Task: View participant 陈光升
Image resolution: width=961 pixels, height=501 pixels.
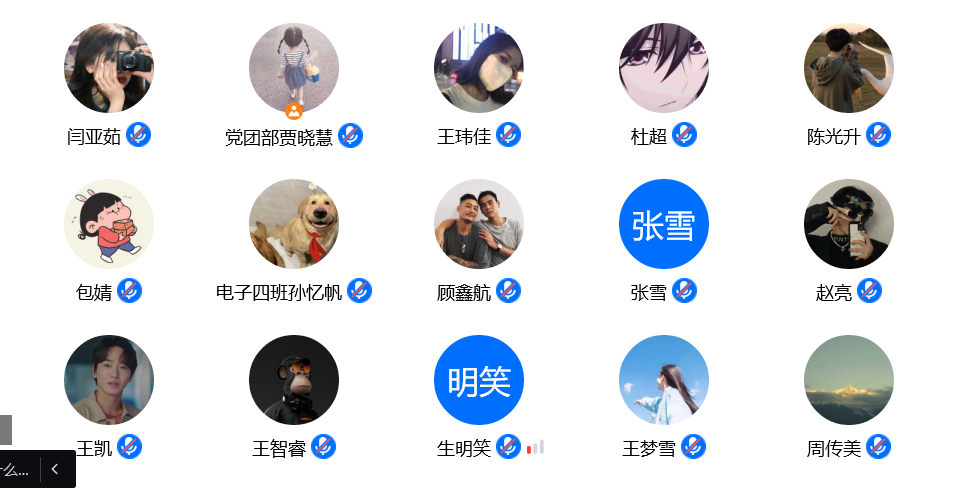Action: pyautogui.click(x=849, y=68)
